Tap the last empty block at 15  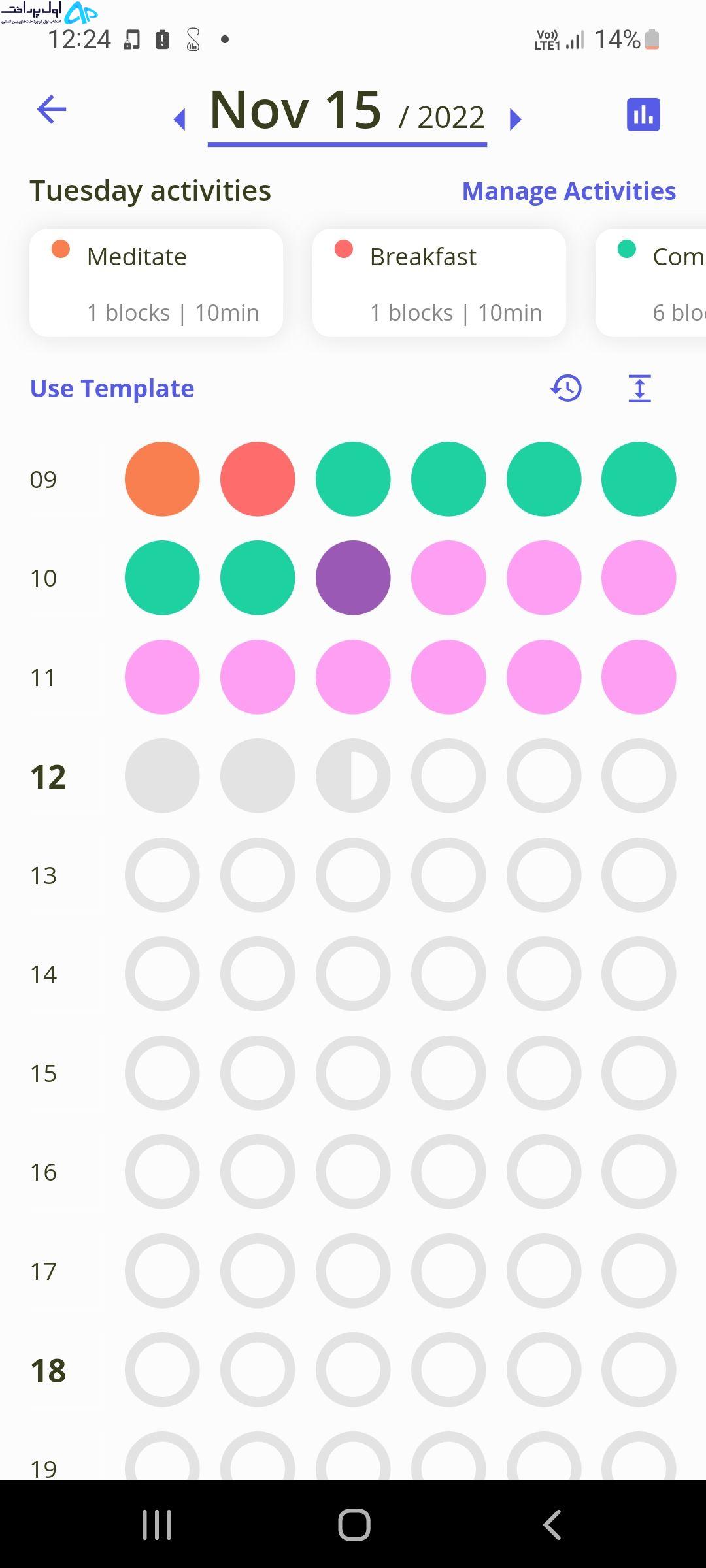tap(639, 1073)
